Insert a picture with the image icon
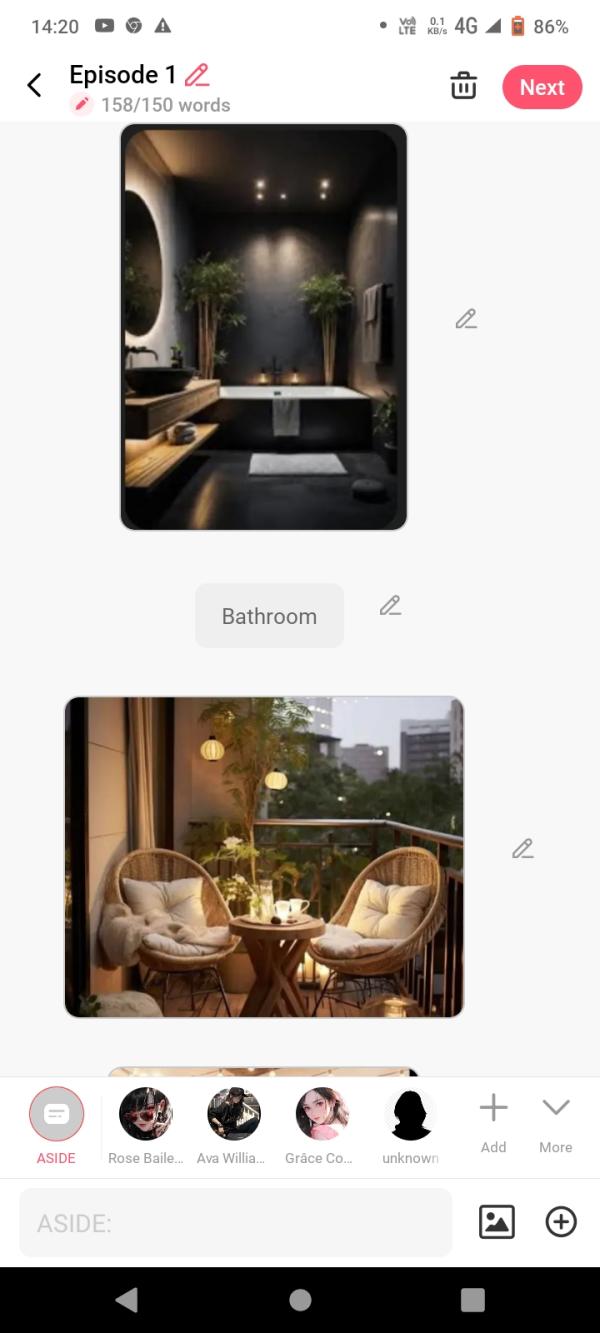 click(x=497, y=1222)
